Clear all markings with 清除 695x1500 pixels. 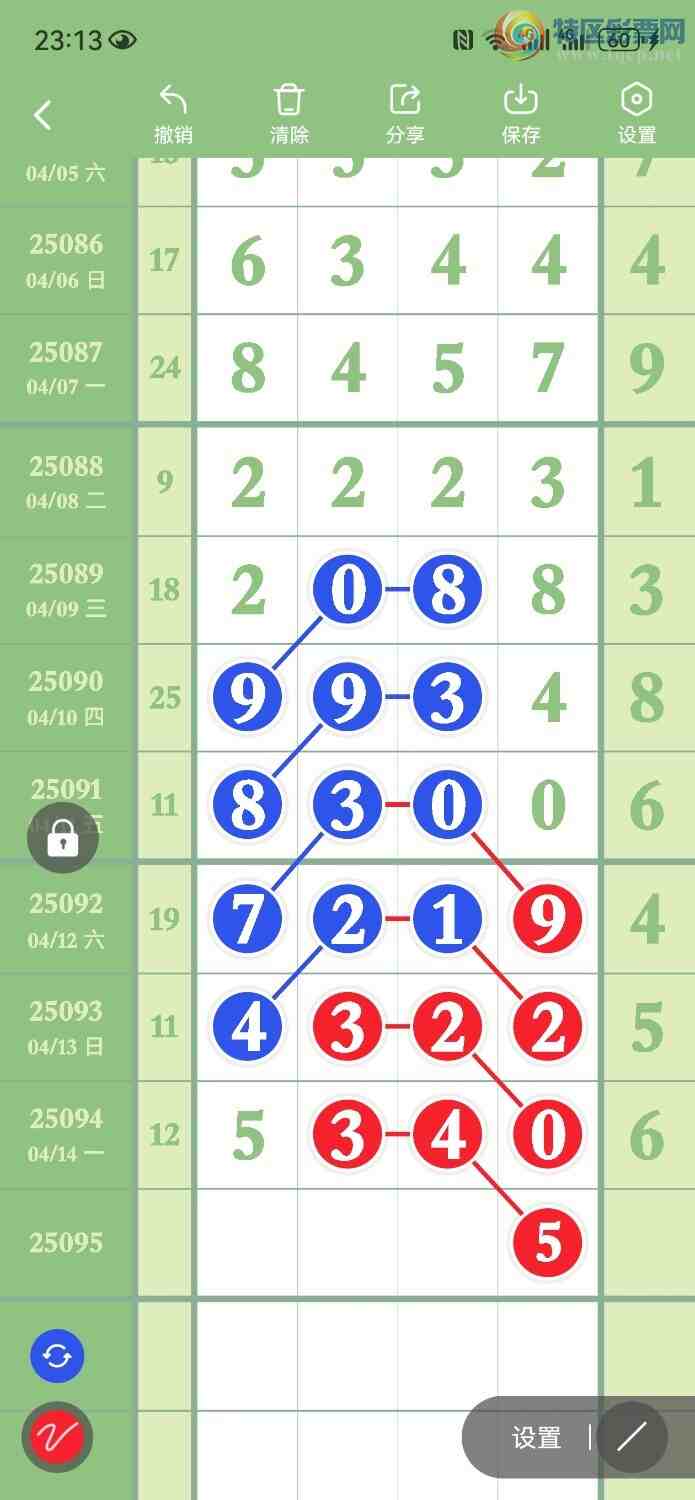click(x=289, y=114)
